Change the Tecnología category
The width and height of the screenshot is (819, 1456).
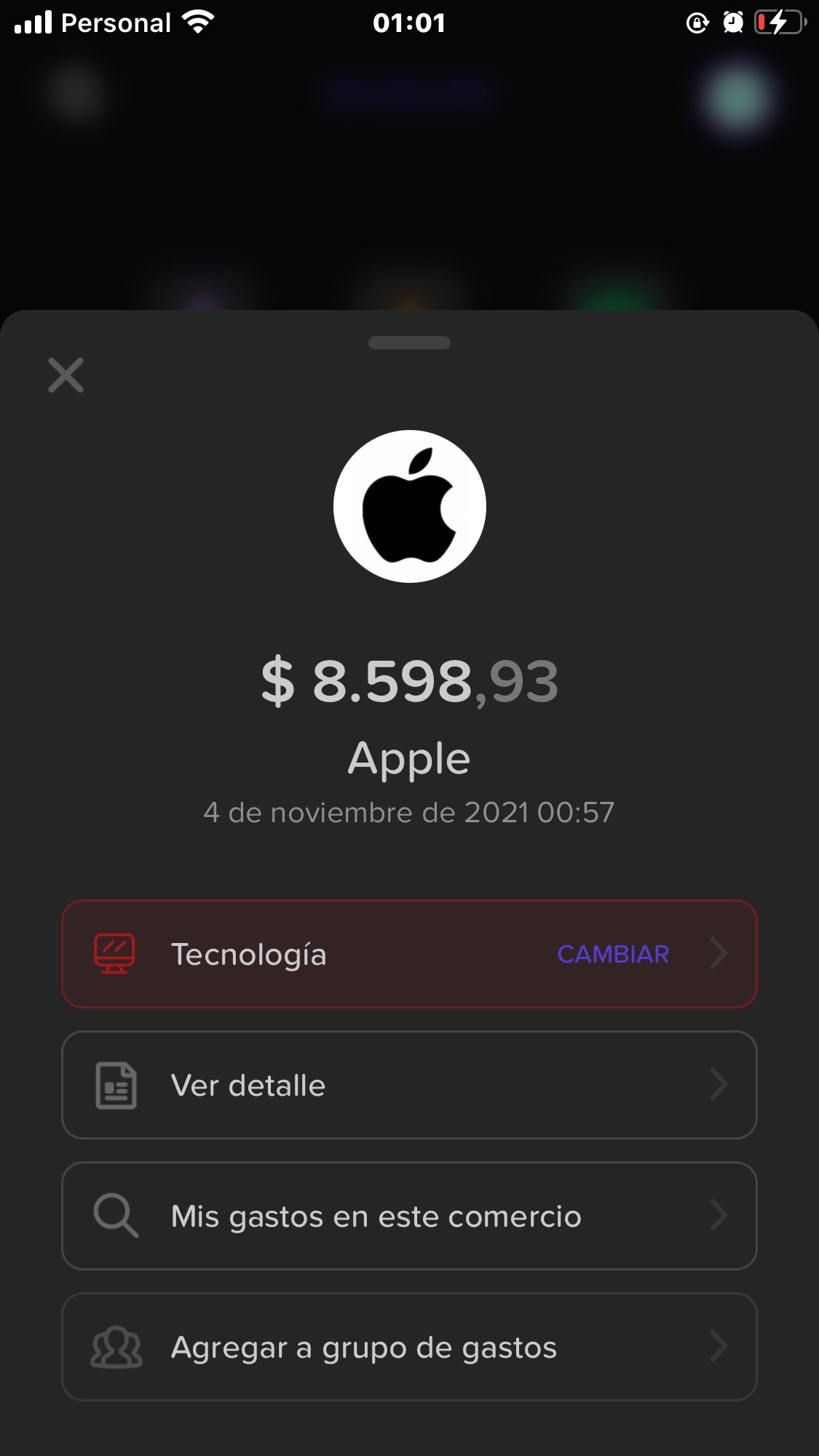click(612, 954)
